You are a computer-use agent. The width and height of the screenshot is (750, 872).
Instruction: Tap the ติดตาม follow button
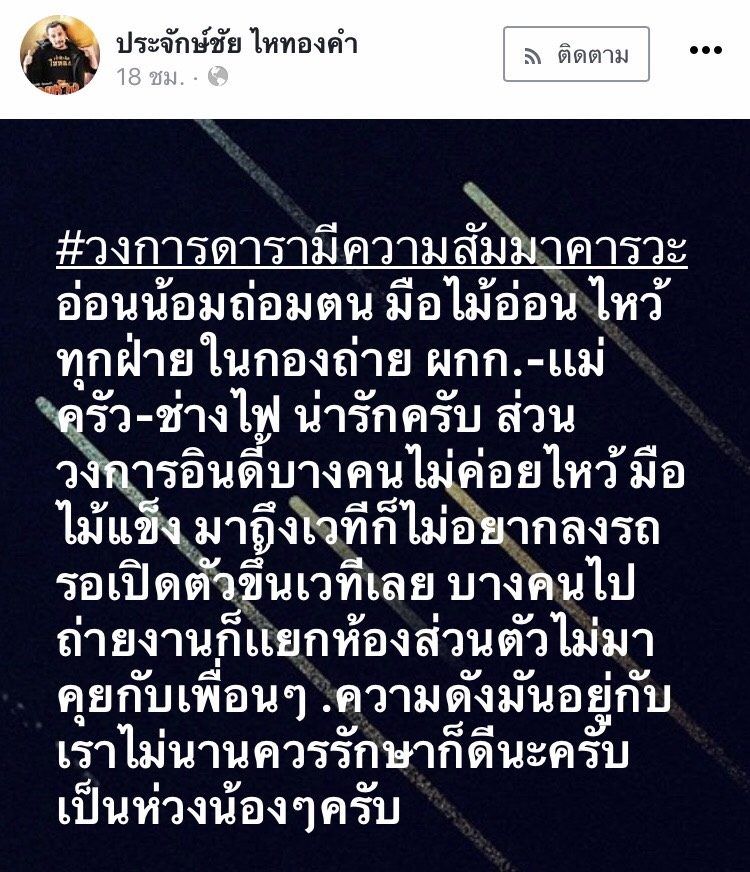click(x=576, y=55)
